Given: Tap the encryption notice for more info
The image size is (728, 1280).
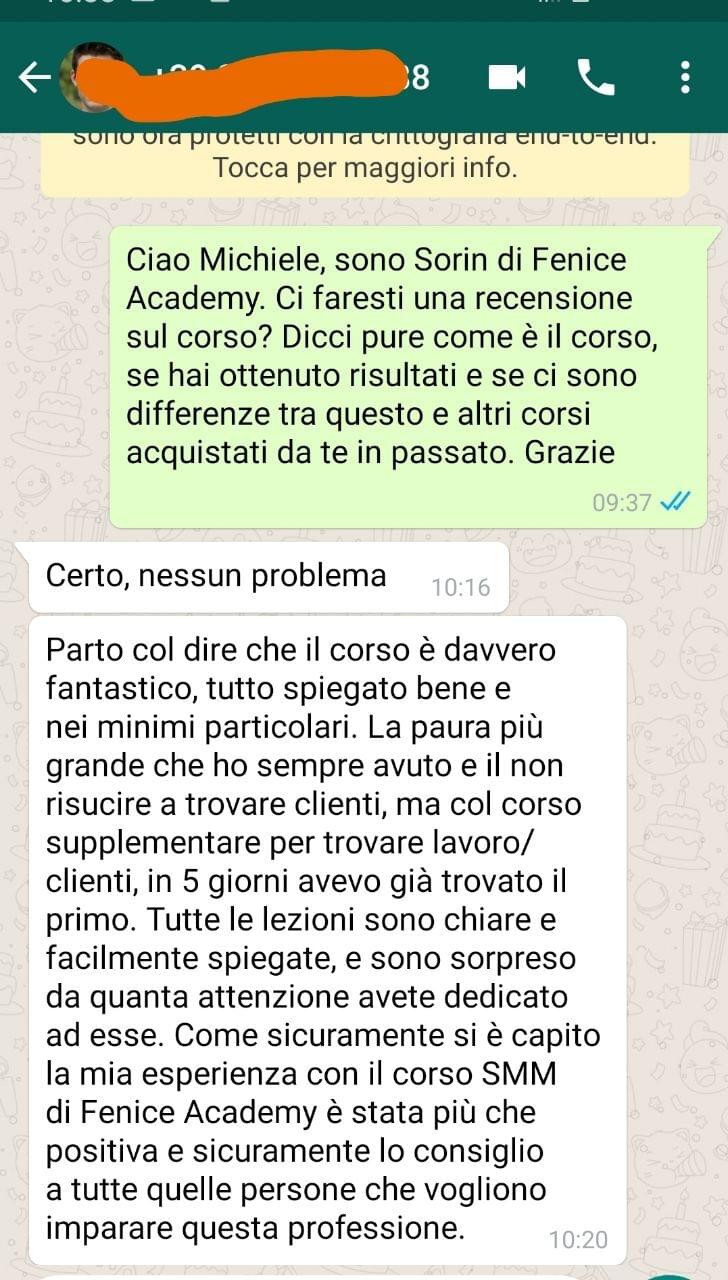Looking at the screenshot, I should [x=364, y=160].
